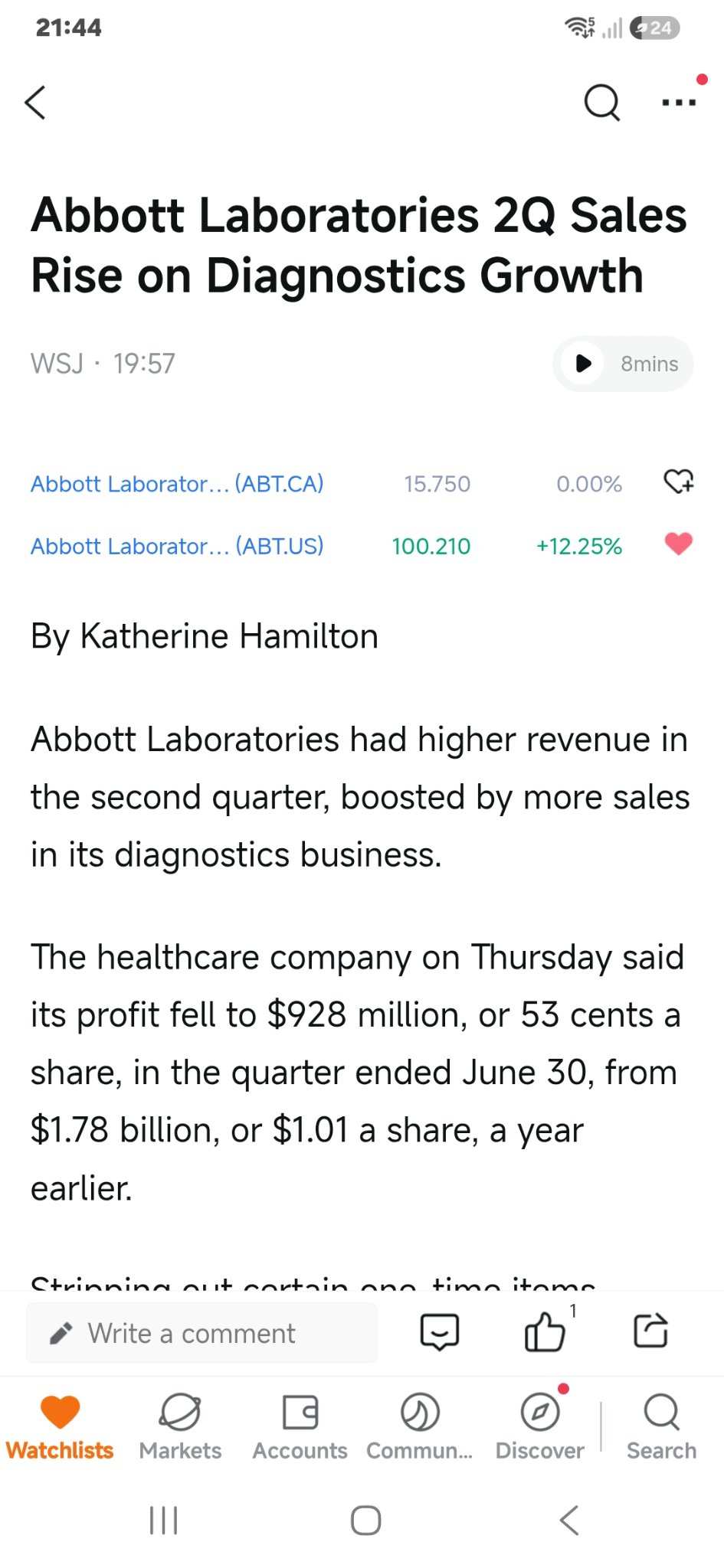This screenshot has width=724, height=1568.
Task: Switch to the Watchlists tab
Action: coord(60,1427)
